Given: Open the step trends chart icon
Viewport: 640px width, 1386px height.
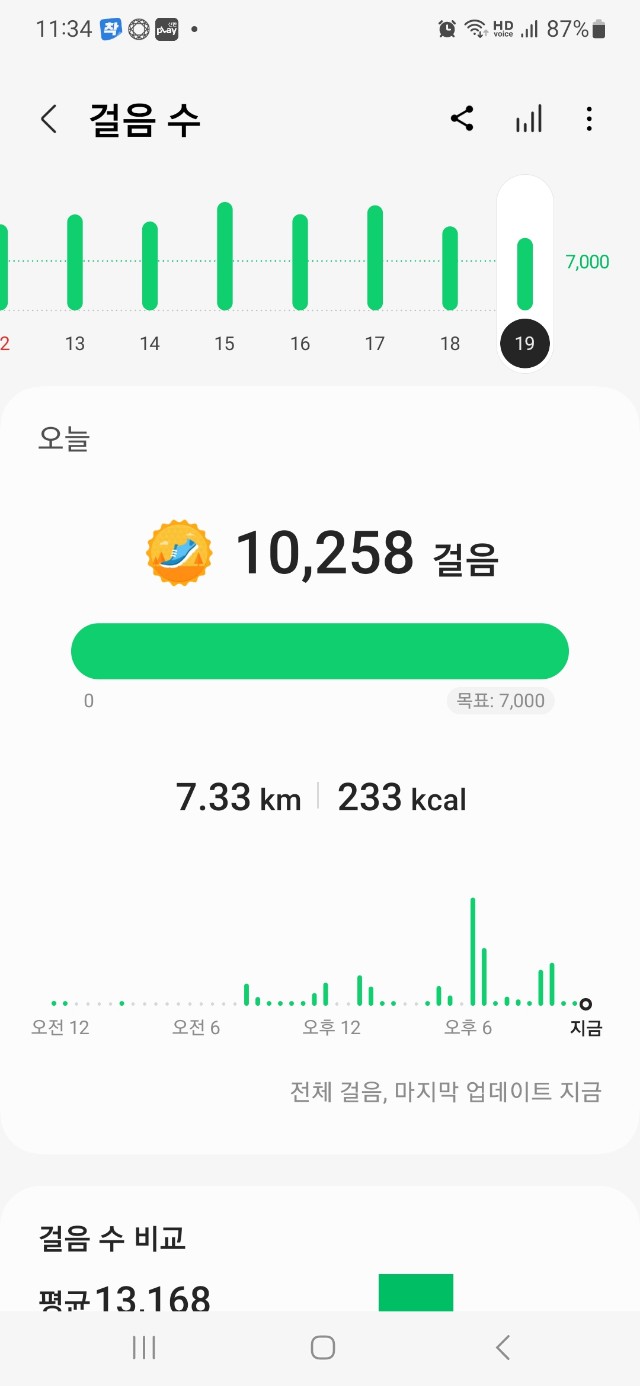Looking at the screenshot, I should [x=528, y=120].
